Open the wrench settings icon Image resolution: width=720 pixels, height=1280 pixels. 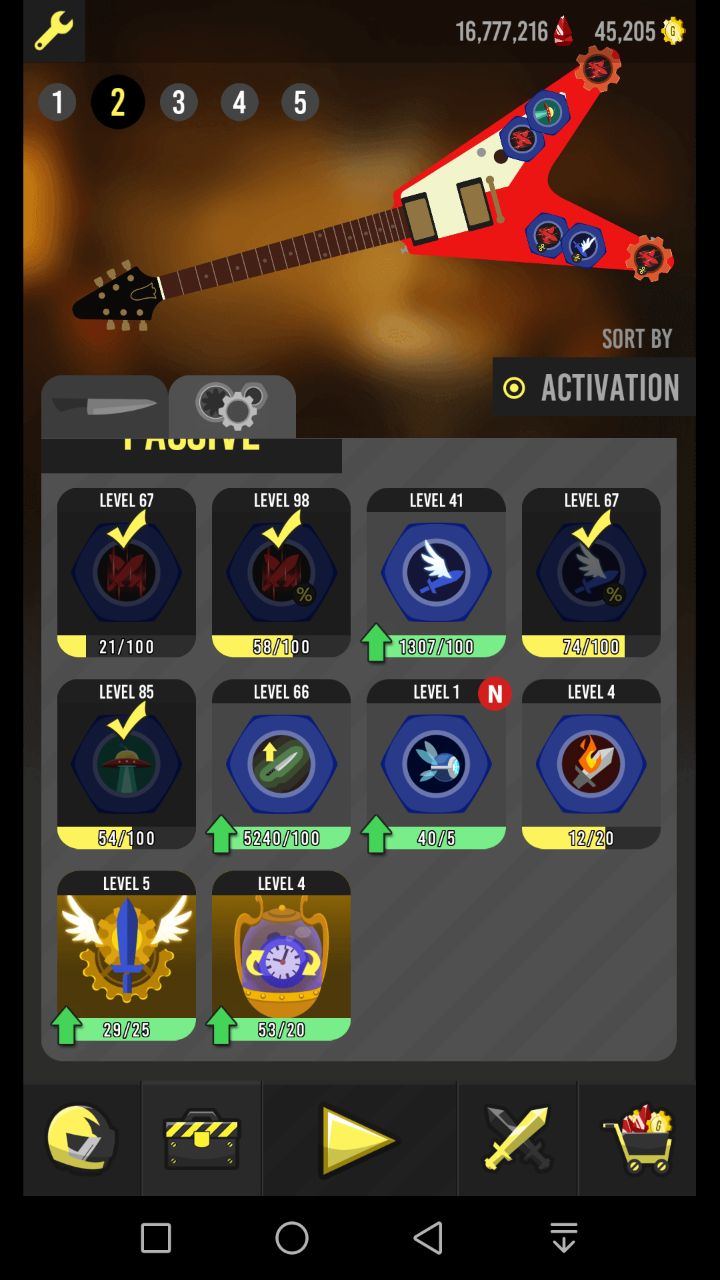click(x=53, y=30)
